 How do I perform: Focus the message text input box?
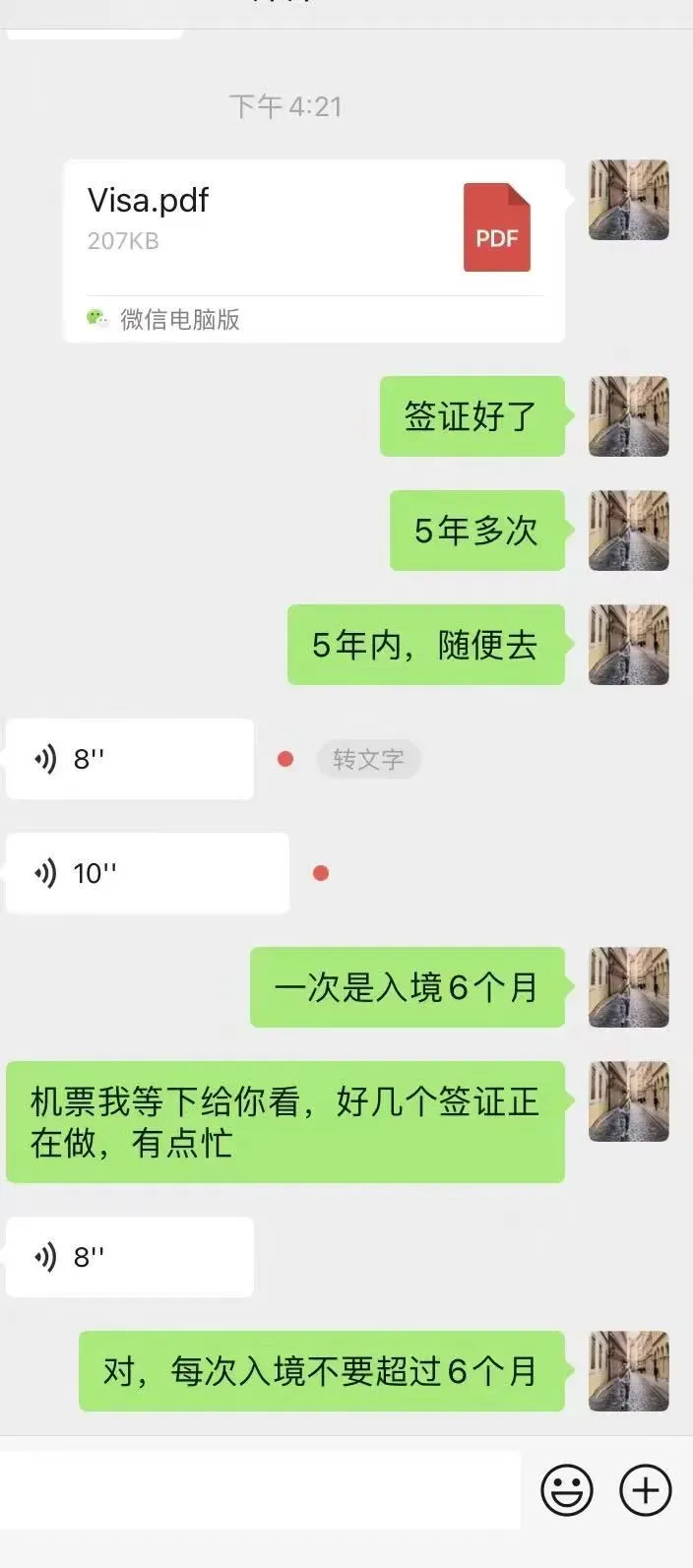coord(260,1490)
